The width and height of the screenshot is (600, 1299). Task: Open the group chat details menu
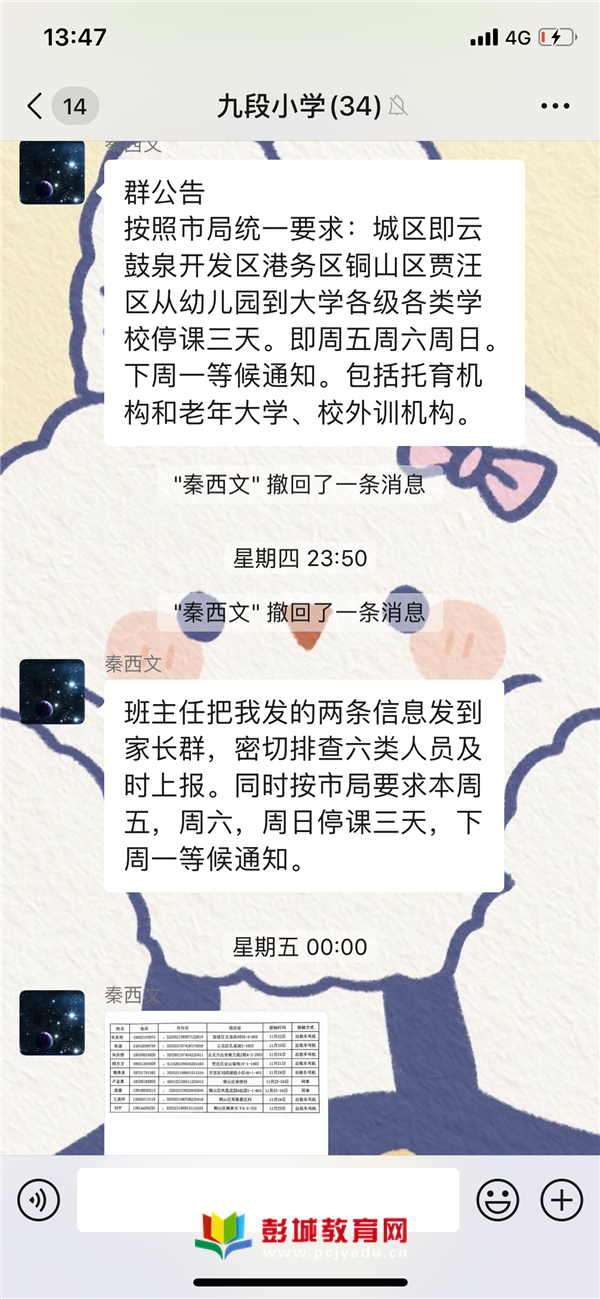pyautogui.click(x=554, y=106)
